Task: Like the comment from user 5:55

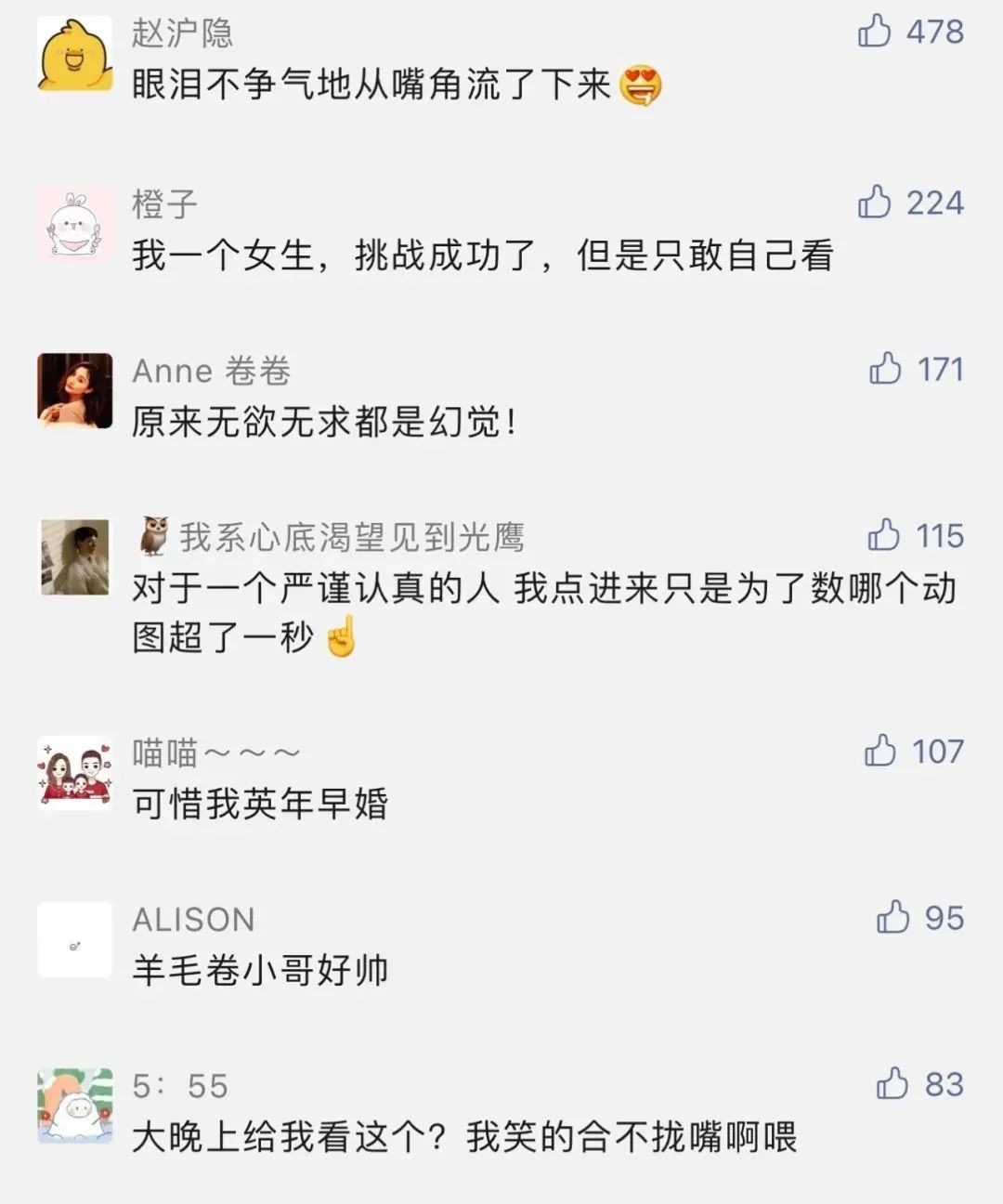Action: tap(892, 1083)
